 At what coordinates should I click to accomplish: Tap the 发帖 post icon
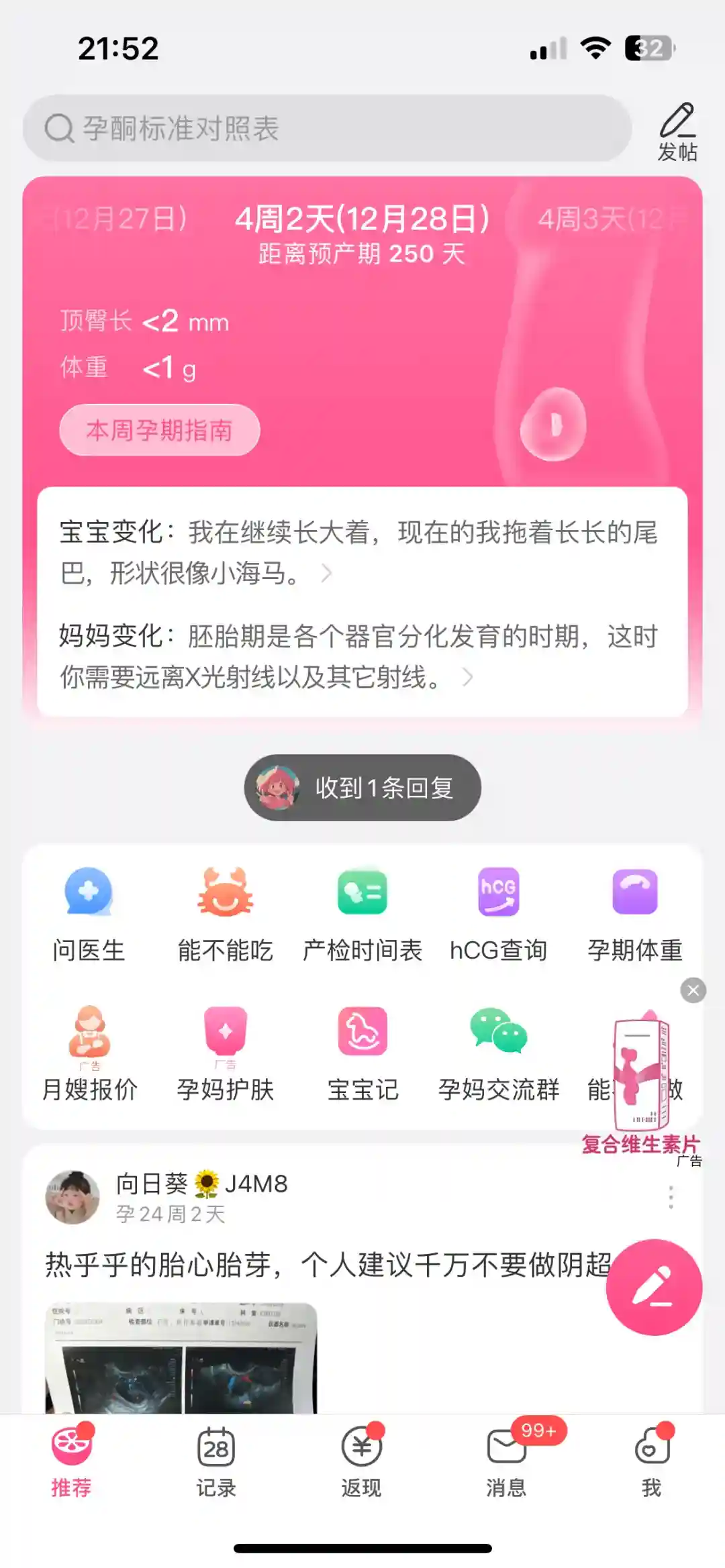pos(677,132)
